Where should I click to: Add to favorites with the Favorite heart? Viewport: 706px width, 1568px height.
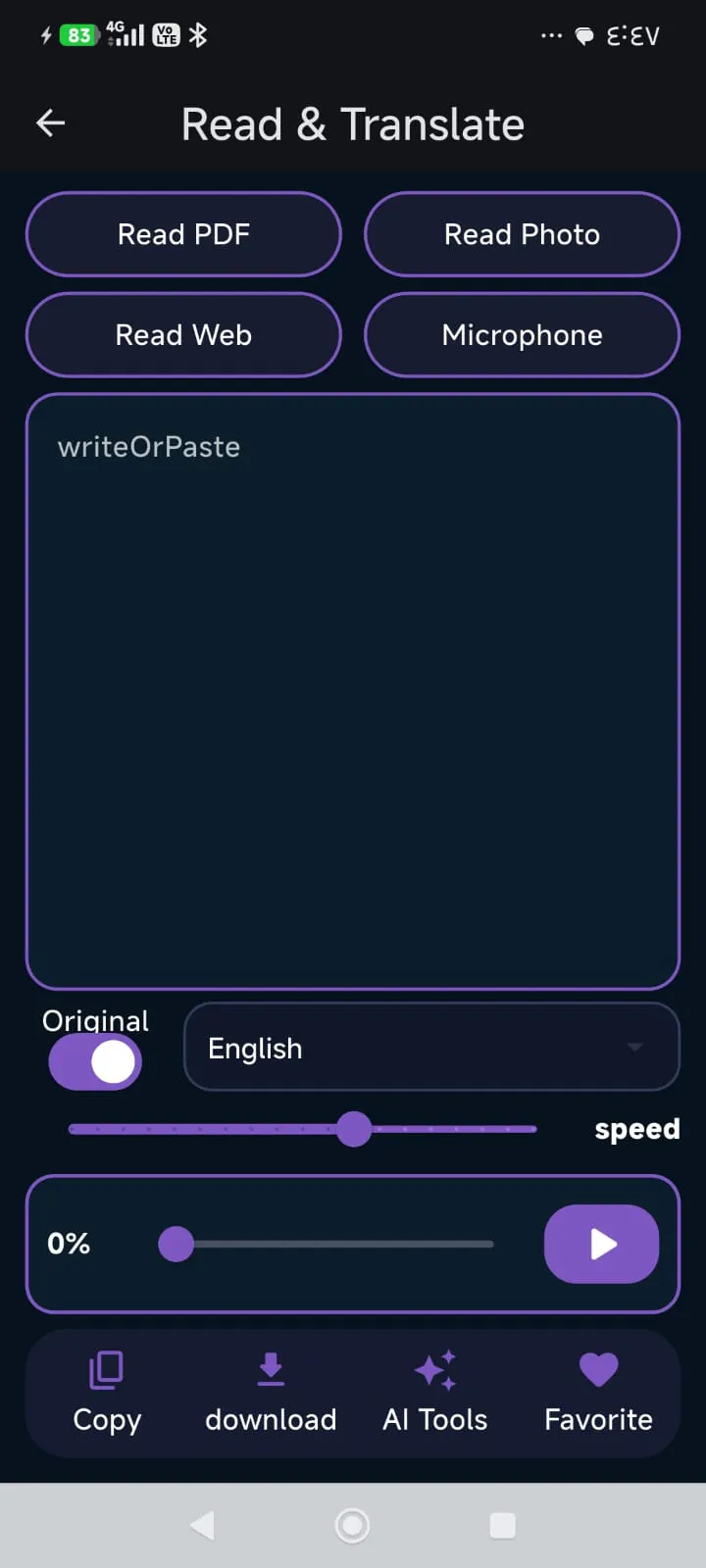pos(599,1394)
